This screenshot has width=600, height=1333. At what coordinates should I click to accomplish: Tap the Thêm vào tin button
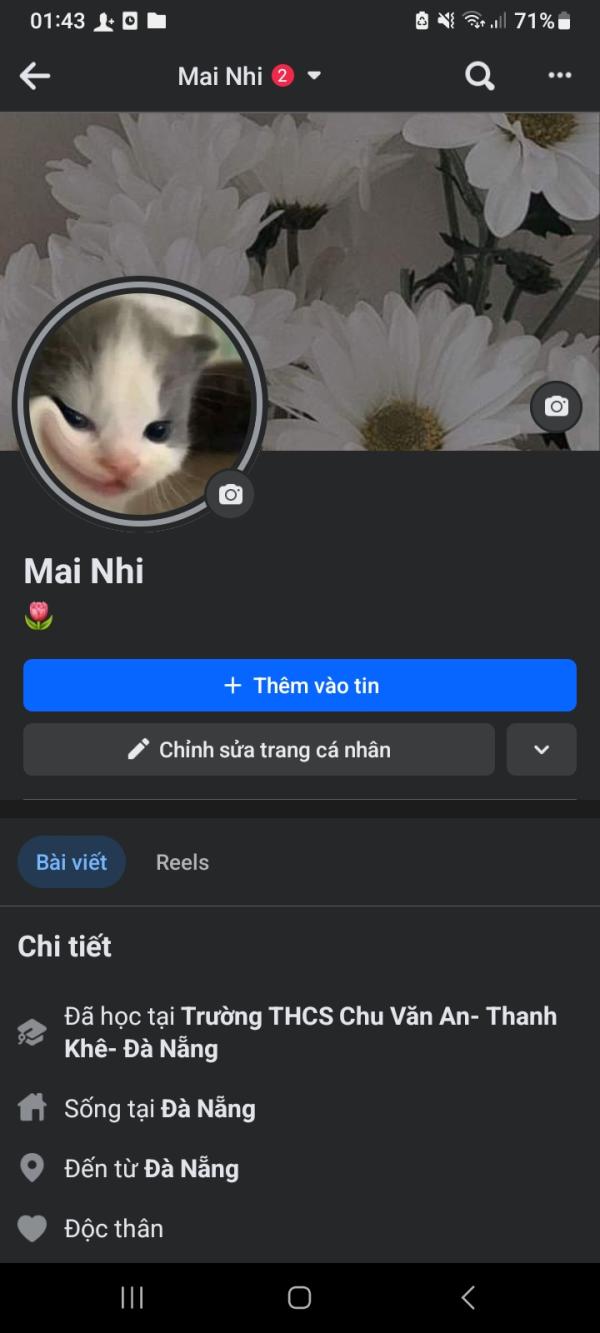(300, 685)
